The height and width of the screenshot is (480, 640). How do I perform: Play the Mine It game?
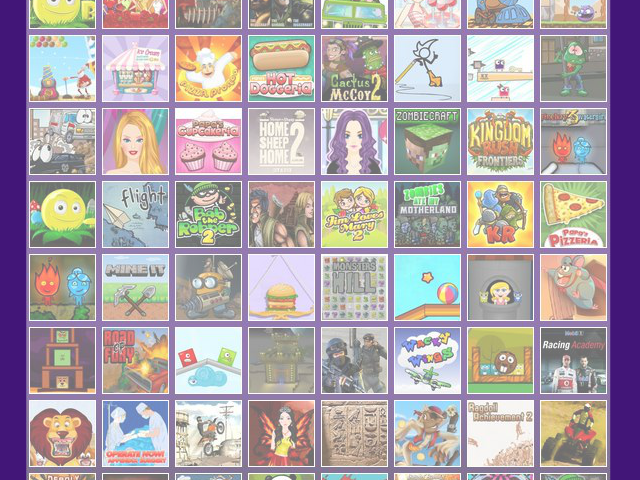tap(135, 287)
